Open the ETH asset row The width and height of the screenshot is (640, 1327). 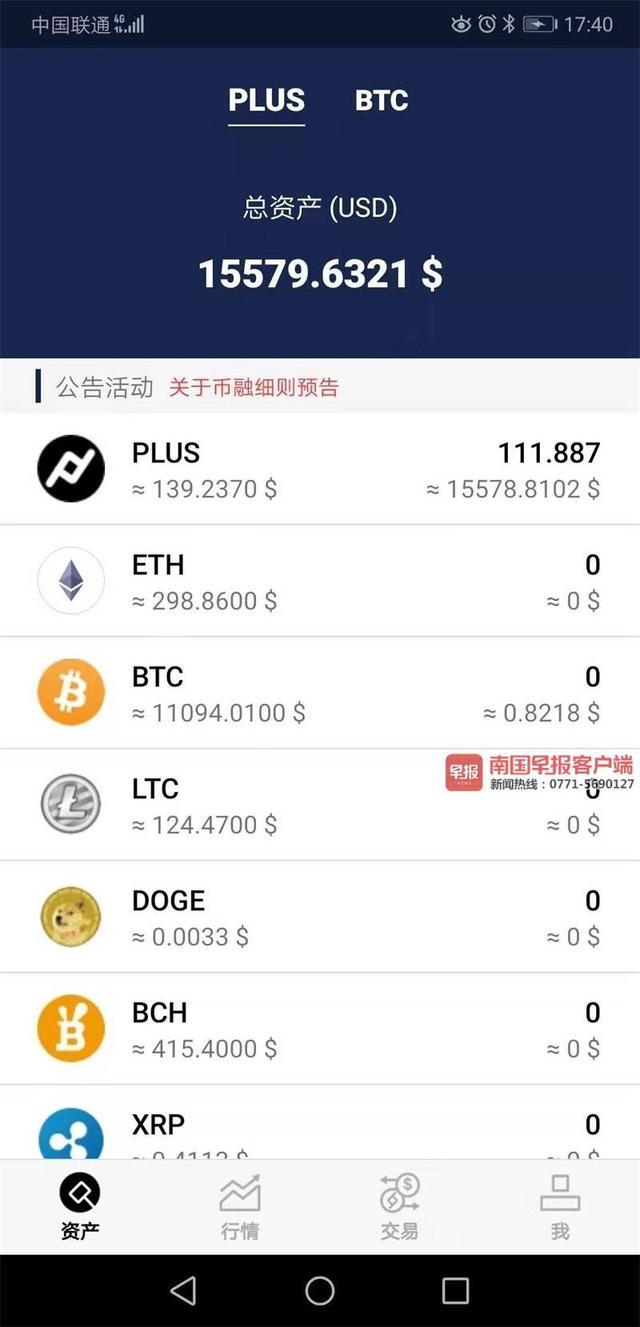coord(320,581)
